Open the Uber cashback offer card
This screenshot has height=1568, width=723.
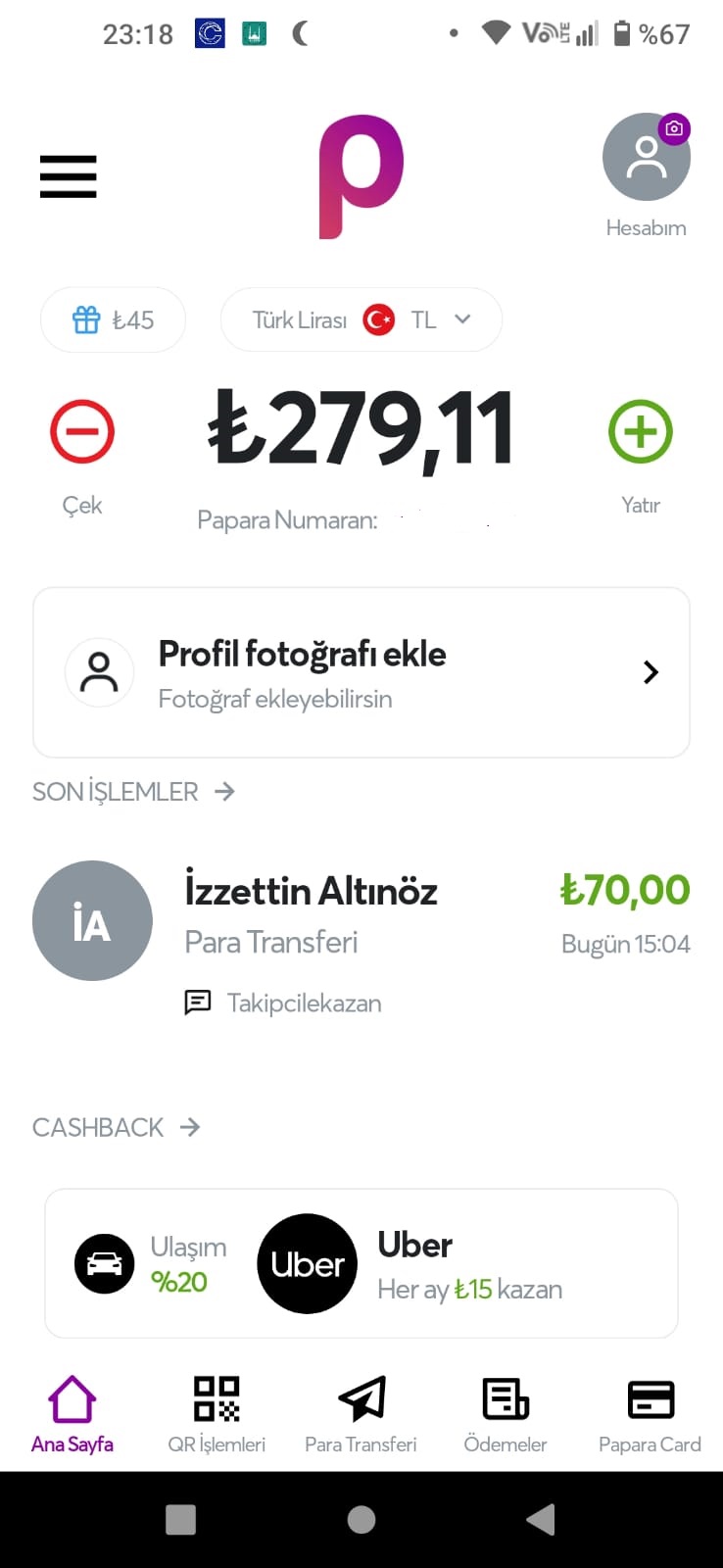361,1263
